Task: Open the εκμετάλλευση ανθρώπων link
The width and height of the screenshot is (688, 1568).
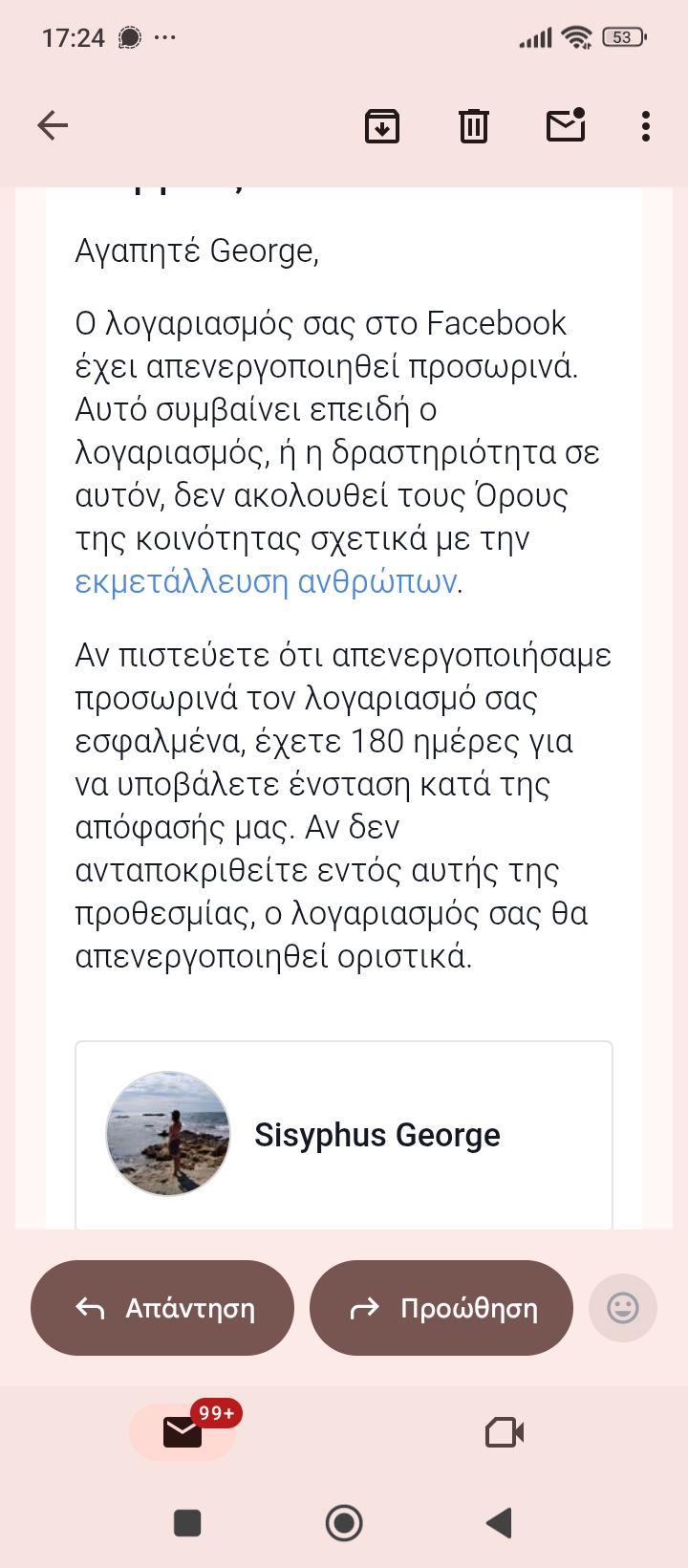Action: click(x=266, y=581)
